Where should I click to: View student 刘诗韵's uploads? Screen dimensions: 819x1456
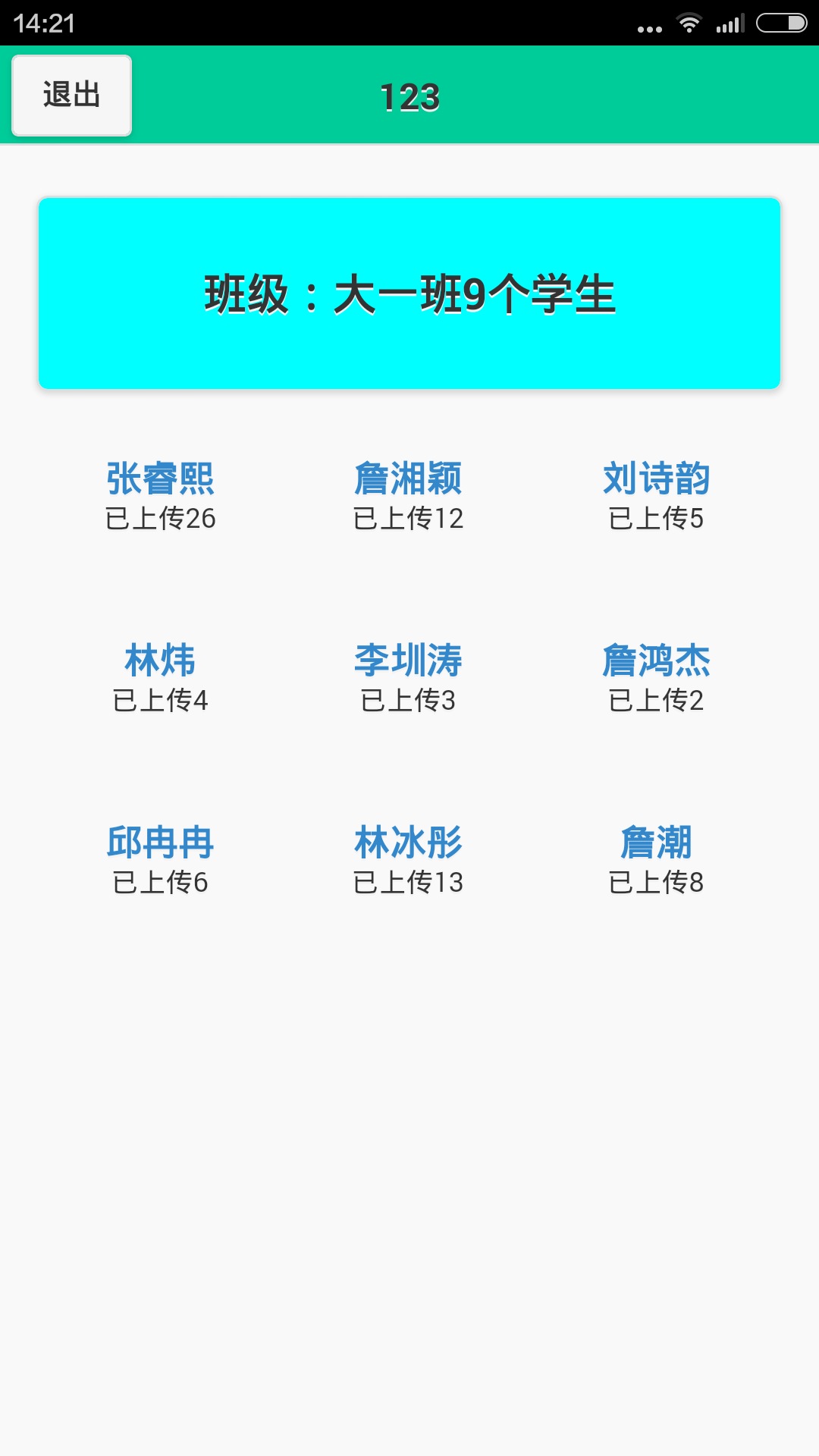pyautogui.click(x=656, y=495)
